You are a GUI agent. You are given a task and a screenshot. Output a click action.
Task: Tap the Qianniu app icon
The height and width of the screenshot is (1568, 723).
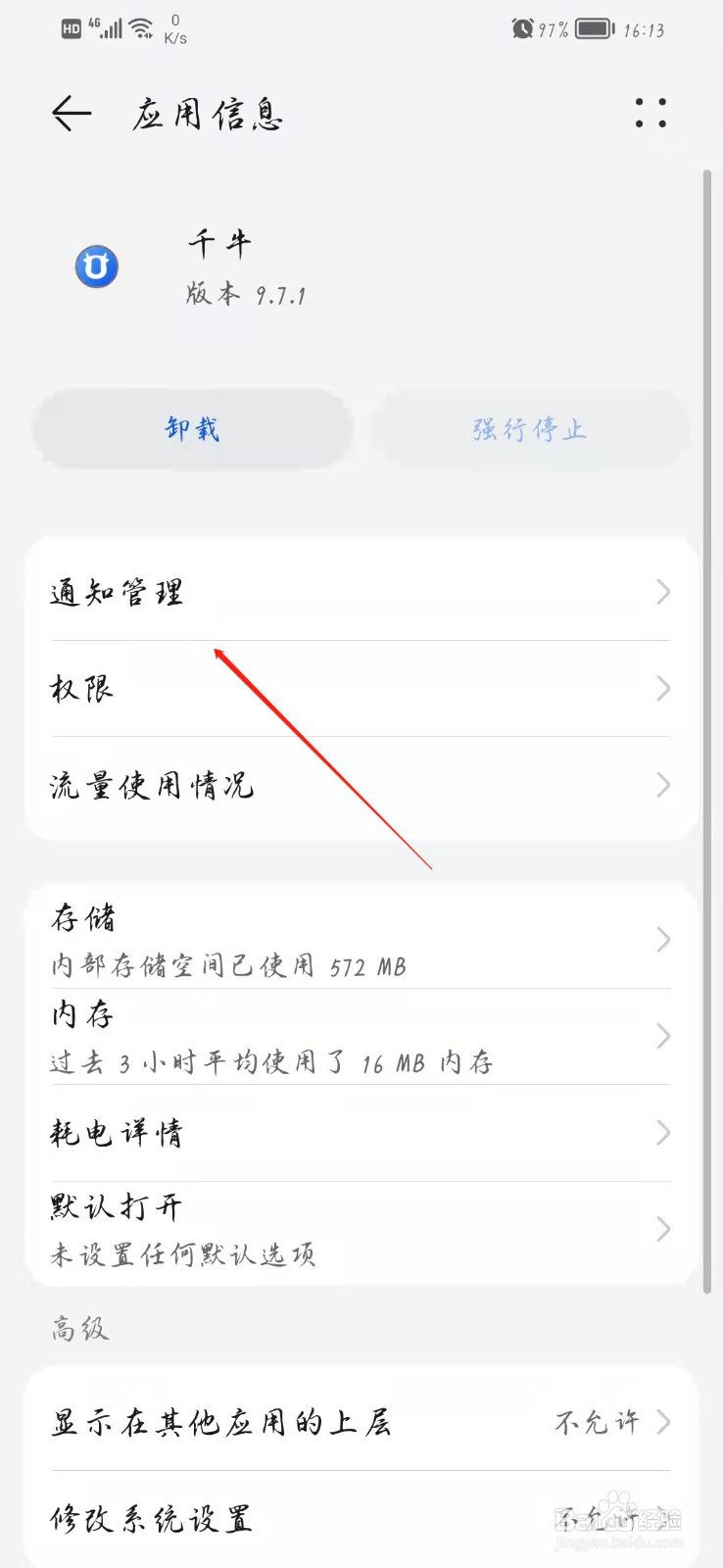(95, 266)
